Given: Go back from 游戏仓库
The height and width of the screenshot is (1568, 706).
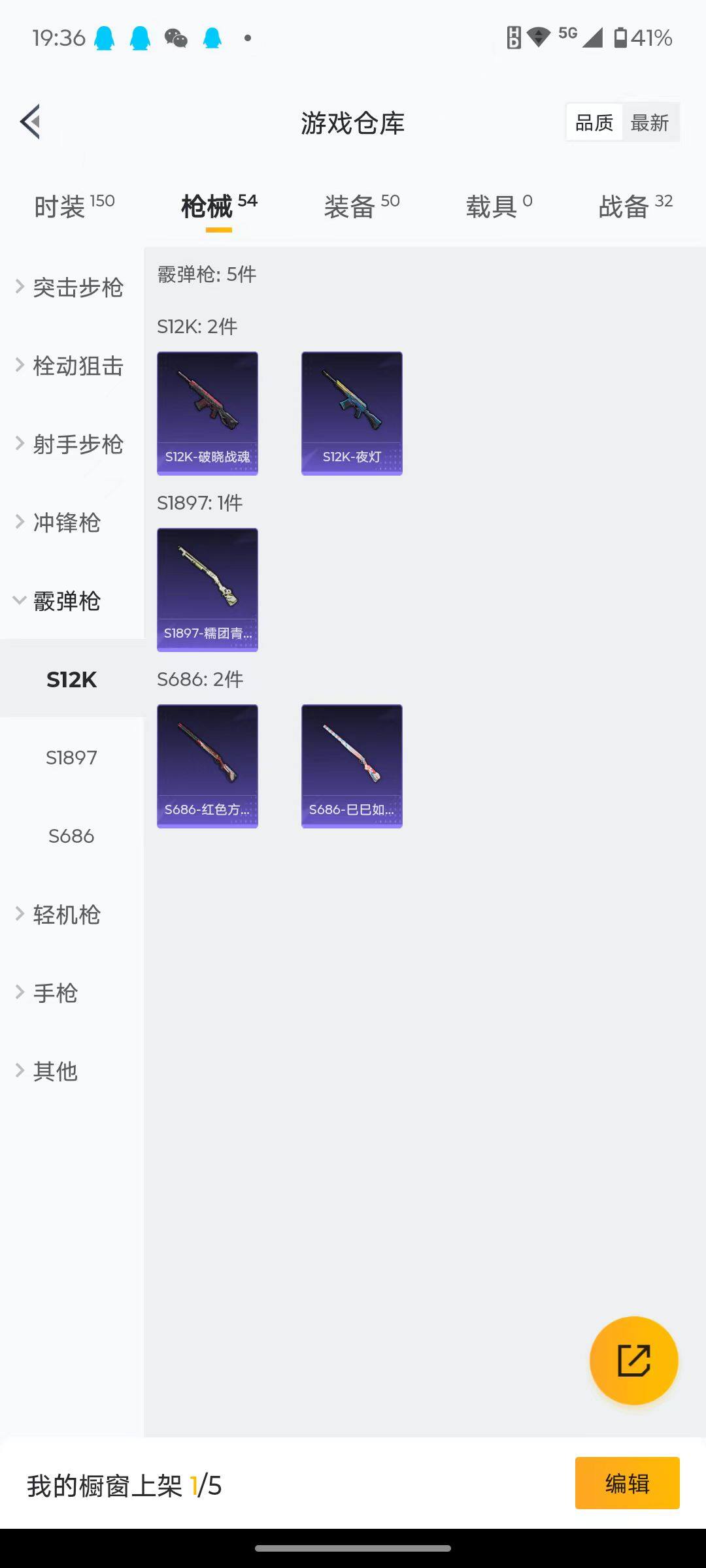Looking at the screenshot, I should click(31, 122).
